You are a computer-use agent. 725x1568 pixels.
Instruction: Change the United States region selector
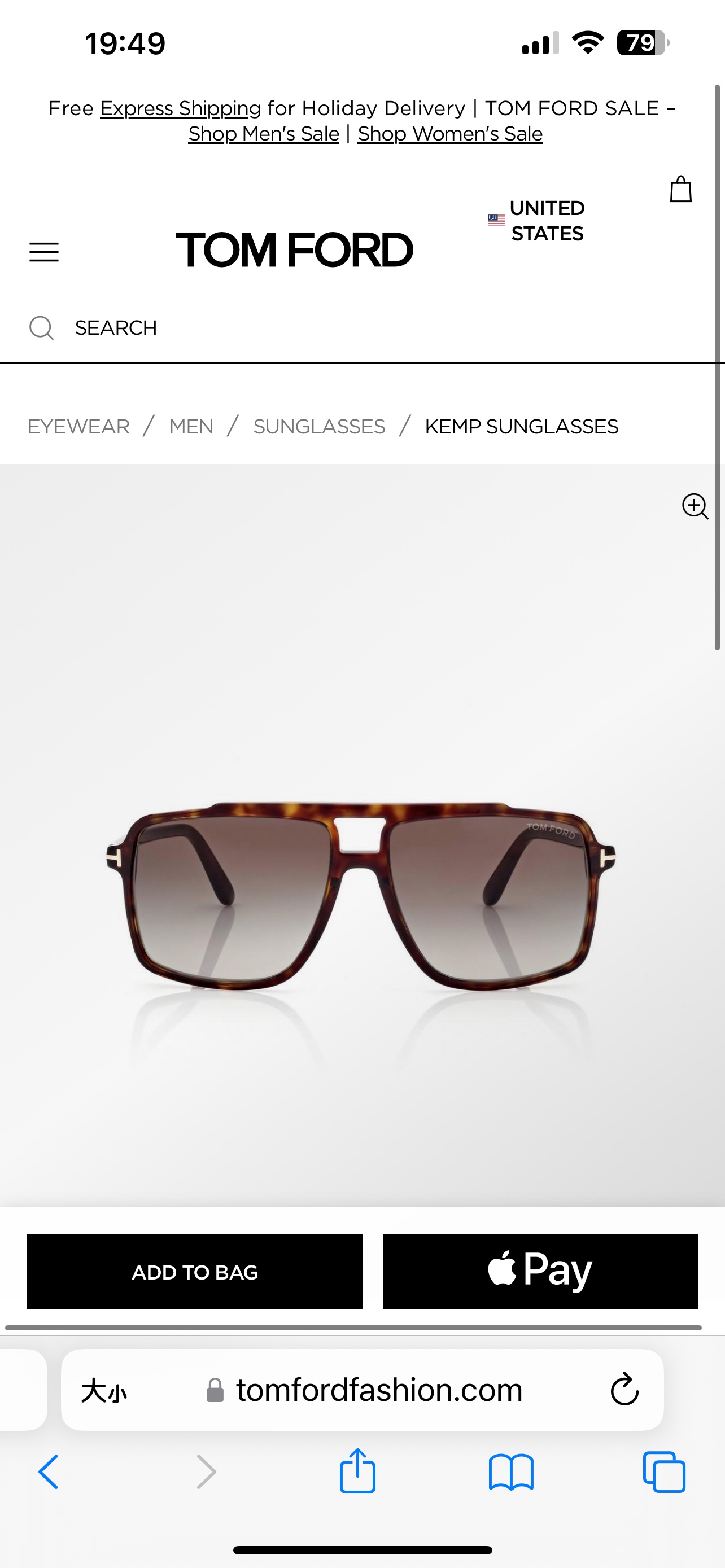point(537,220)
